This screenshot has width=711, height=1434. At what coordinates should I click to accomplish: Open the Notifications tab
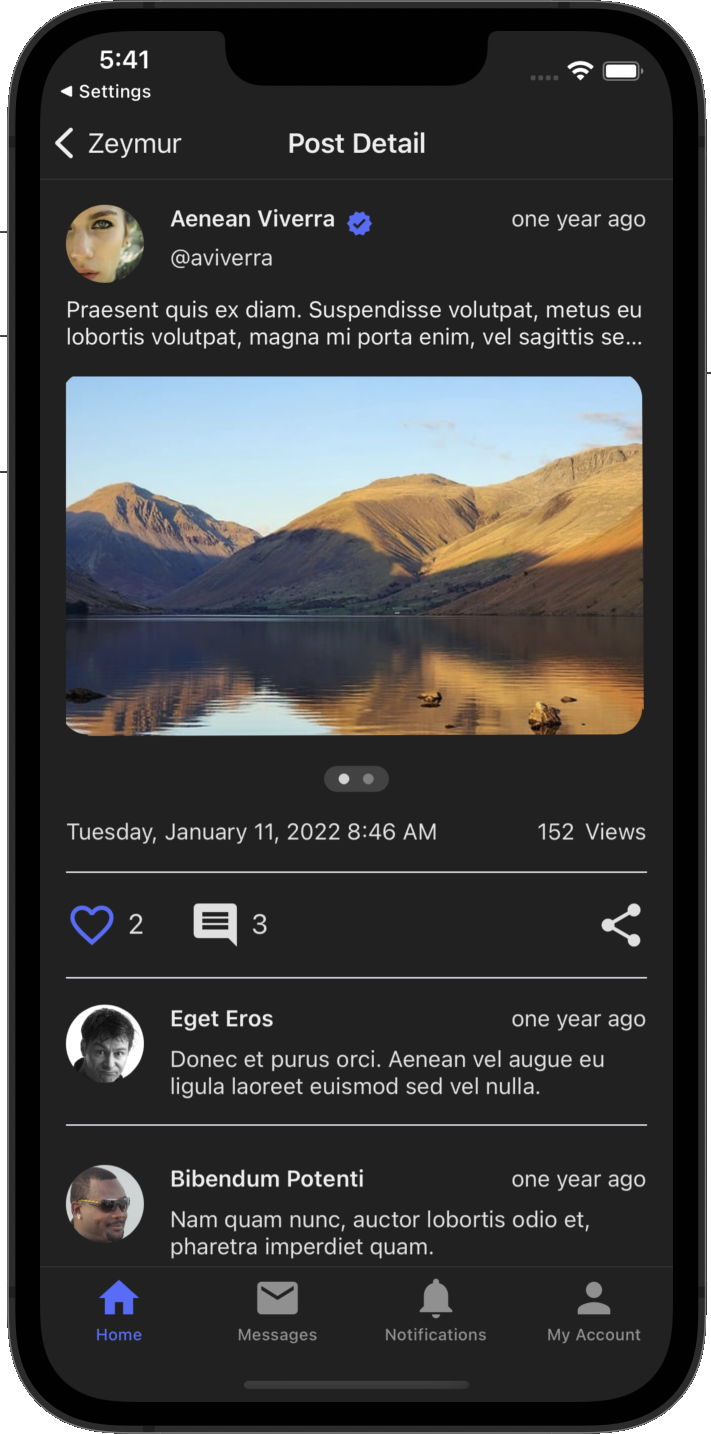(435, 1311)
